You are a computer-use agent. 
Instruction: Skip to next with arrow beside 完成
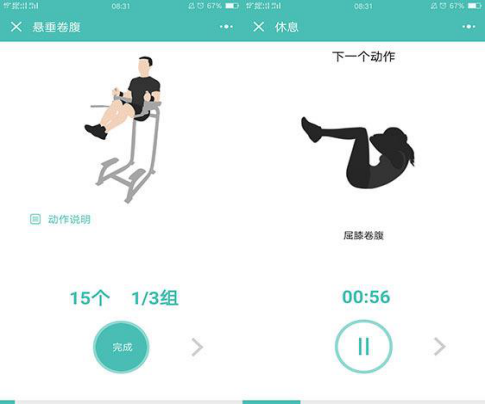[198, 347]
